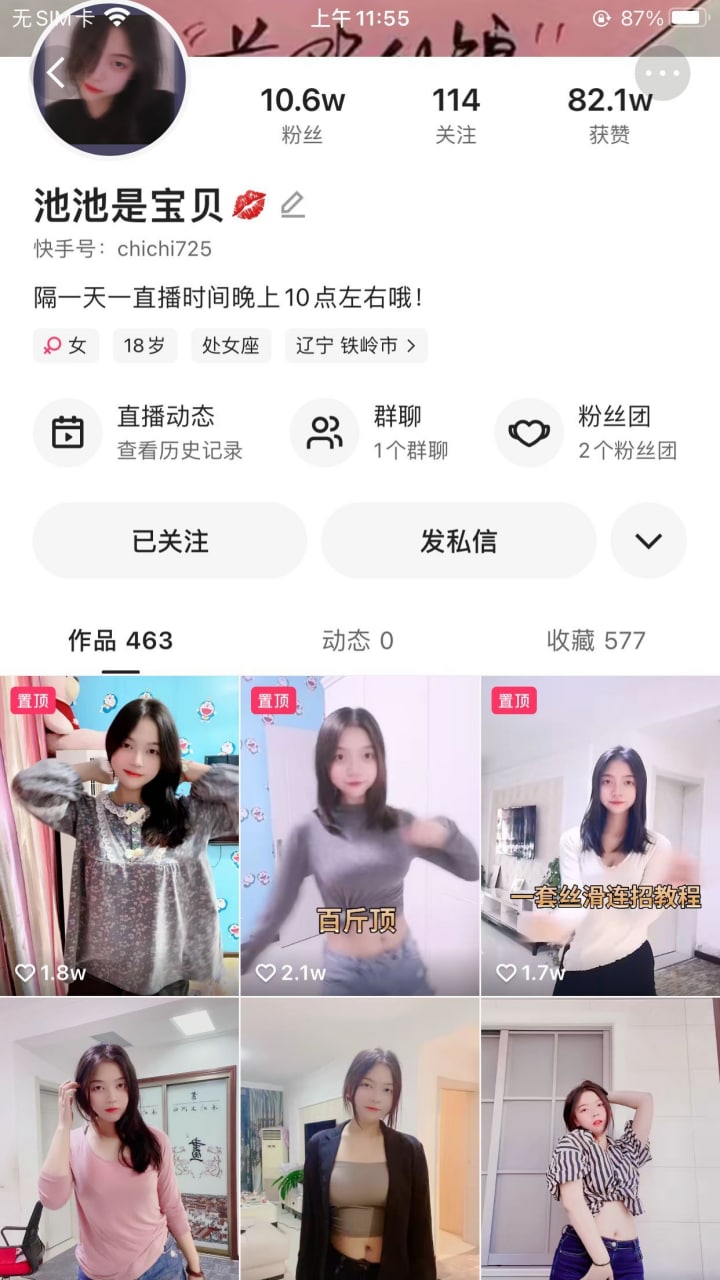This screenshot has width=720, height=1280.
Task: Open 直播动态 live history records
Action: point(140,432)
